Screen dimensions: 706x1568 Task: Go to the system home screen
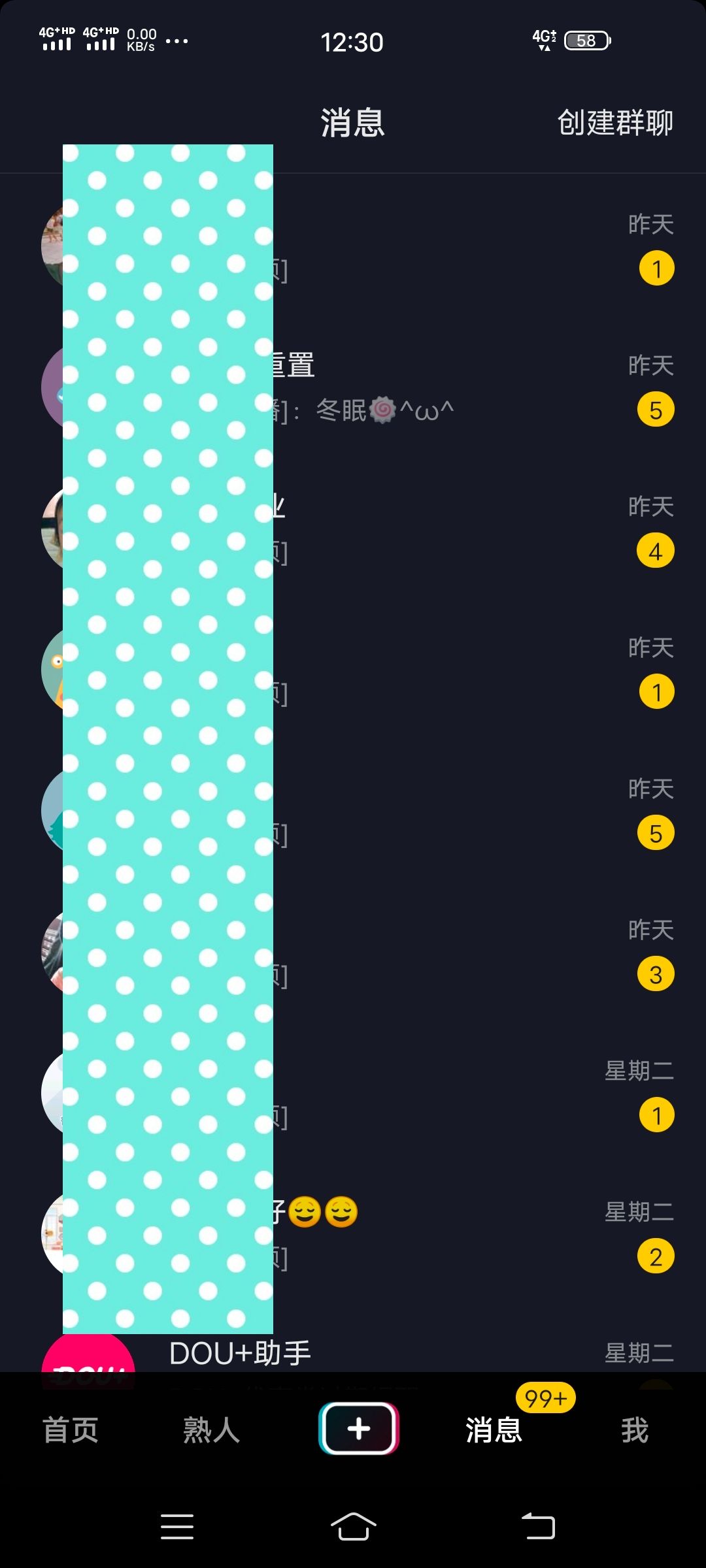[x=353, y=1526]
